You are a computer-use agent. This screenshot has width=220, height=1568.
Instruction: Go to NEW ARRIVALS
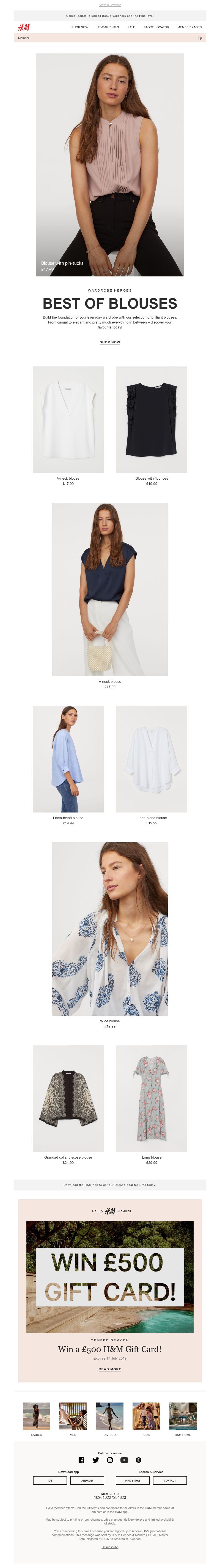pos(108,27)
